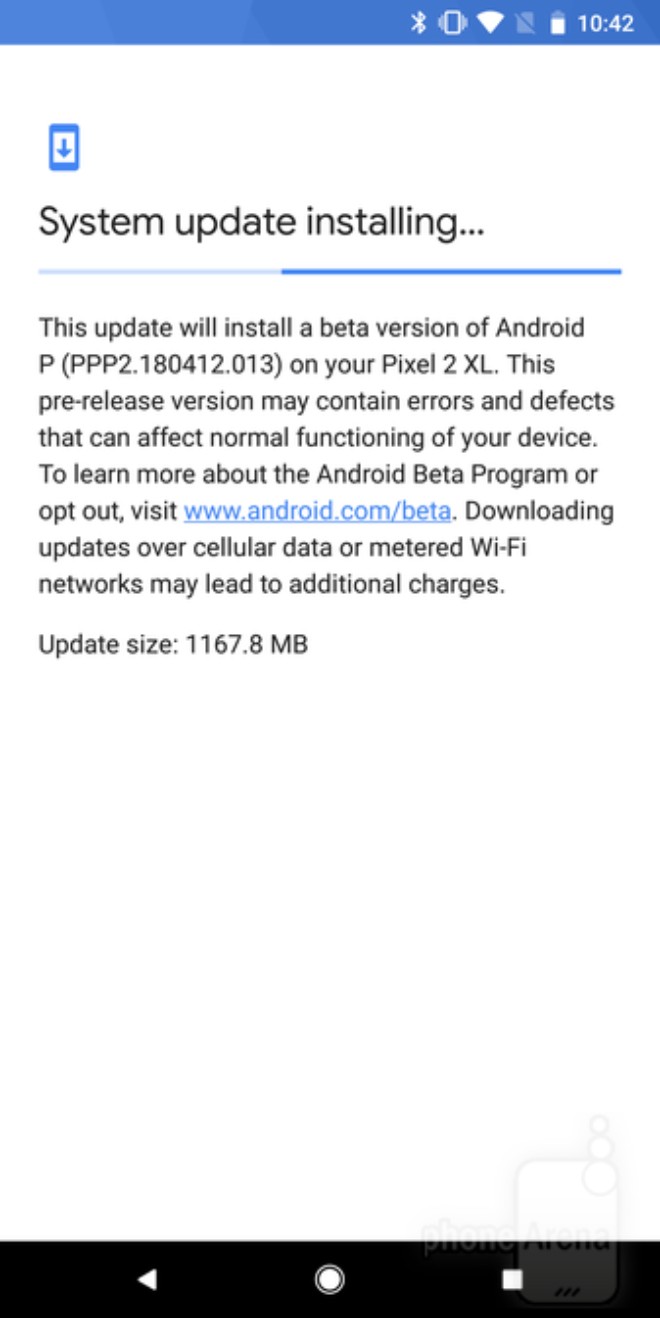Open recent apps from navigation bar
Viewport: 660px width, 1318px height.
coord(512,1278)
